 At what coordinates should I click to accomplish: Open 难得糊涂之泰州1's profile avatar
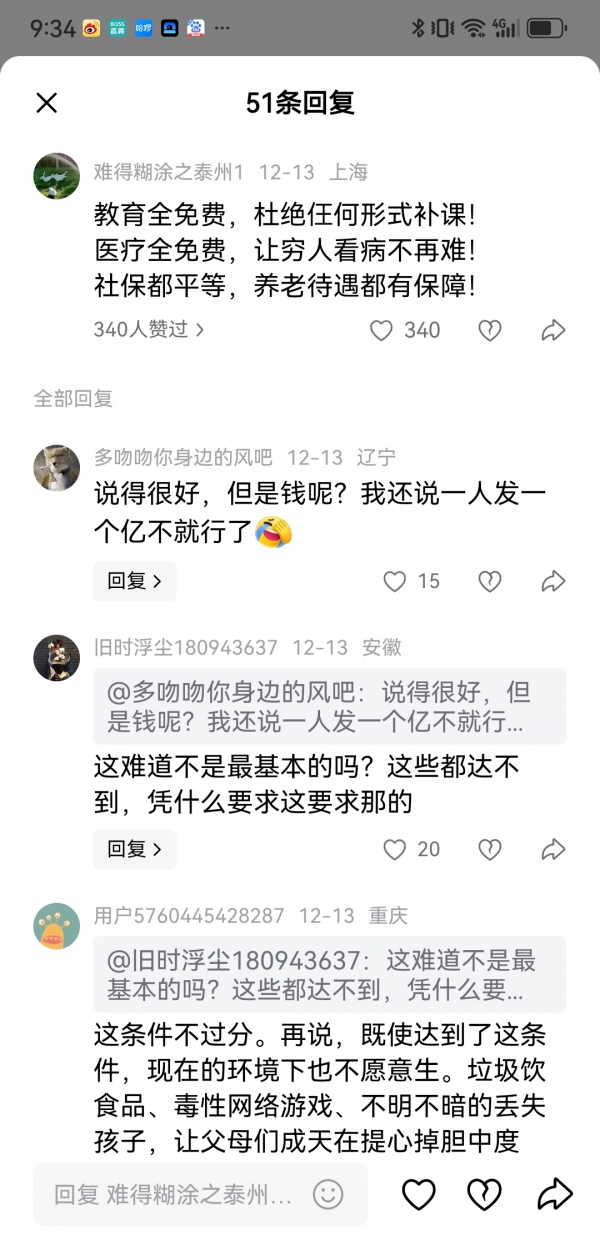point(57,176)
